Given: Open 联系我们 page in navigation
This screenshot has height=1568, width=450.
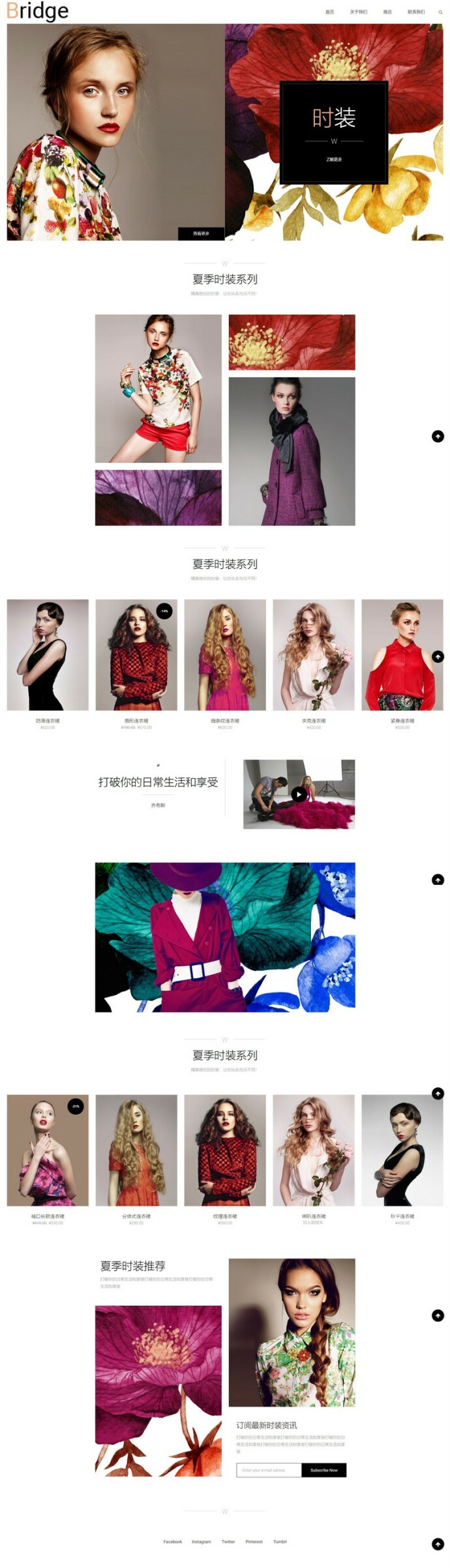Looking at the screenshot, I should click(416, 12).
